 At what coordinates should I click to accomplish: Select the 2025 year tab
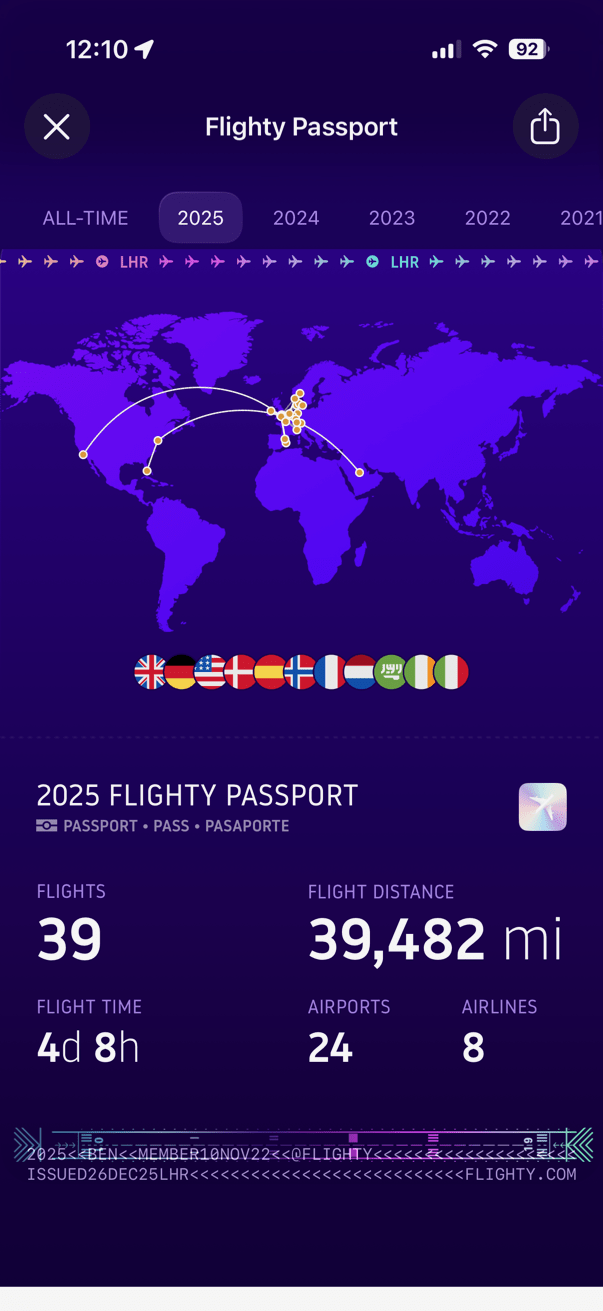pyautogui.click(x=201, y=218)
